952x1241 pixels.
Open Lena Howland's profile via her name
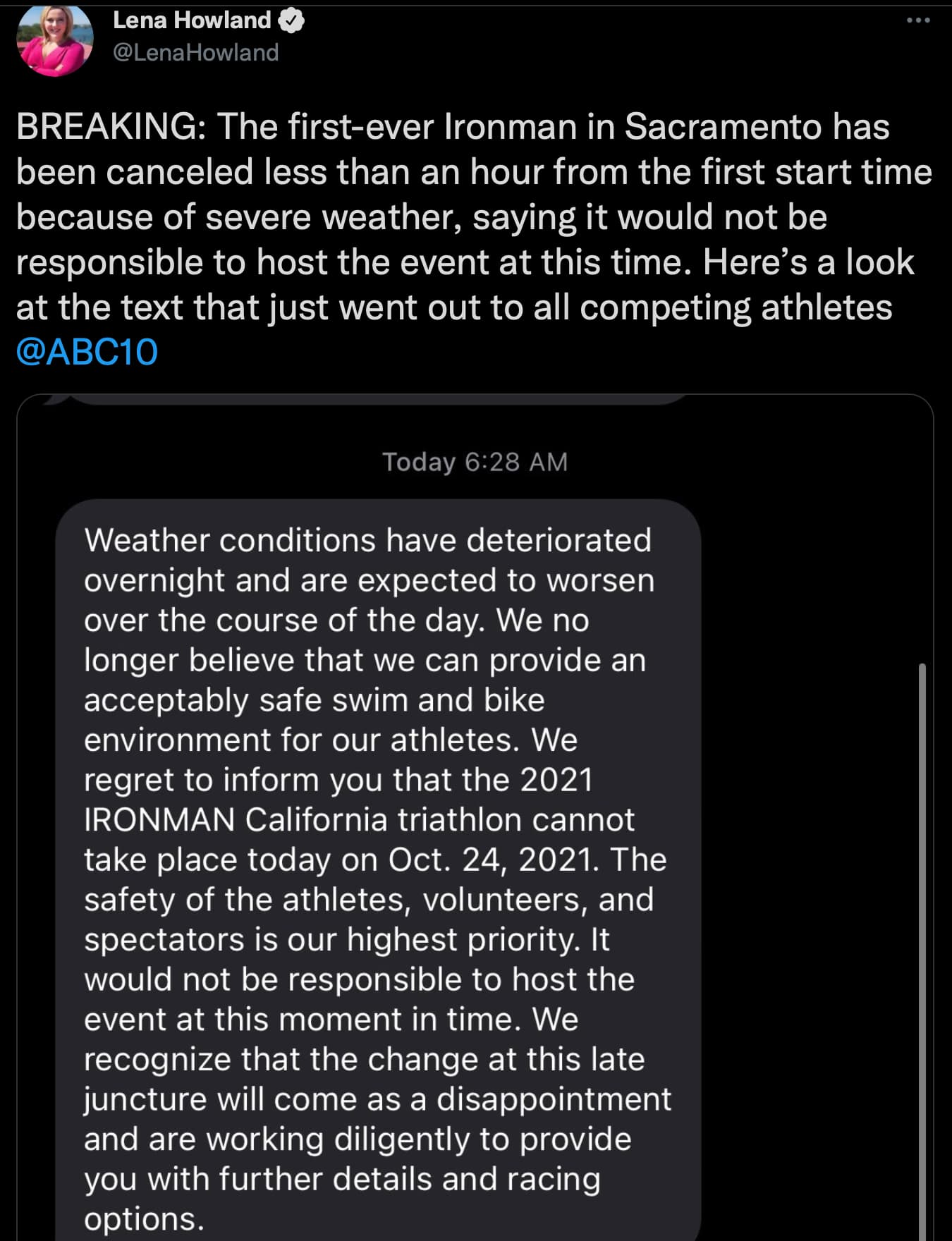click(x=192, y=20)
